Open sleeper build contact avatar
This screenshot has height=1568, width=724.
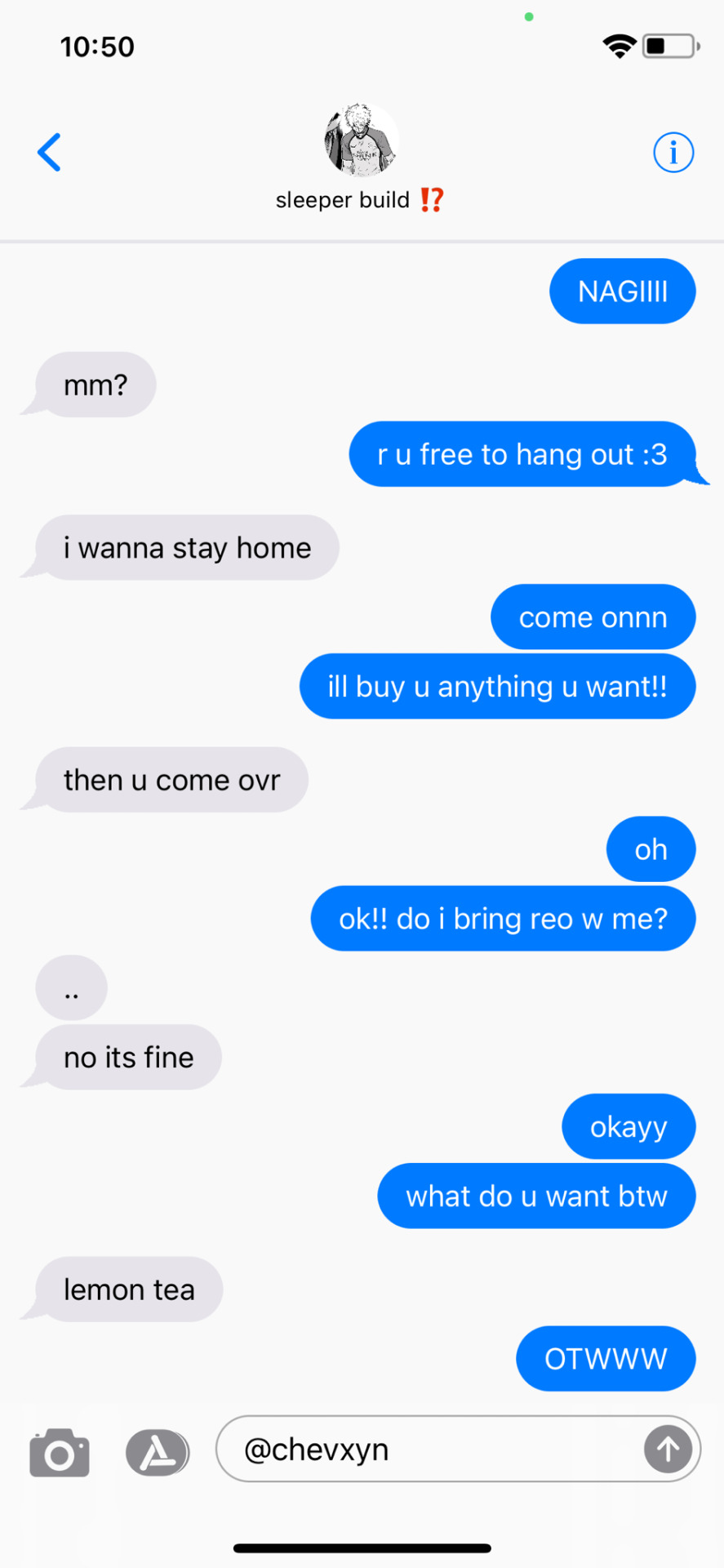point(360,140)
